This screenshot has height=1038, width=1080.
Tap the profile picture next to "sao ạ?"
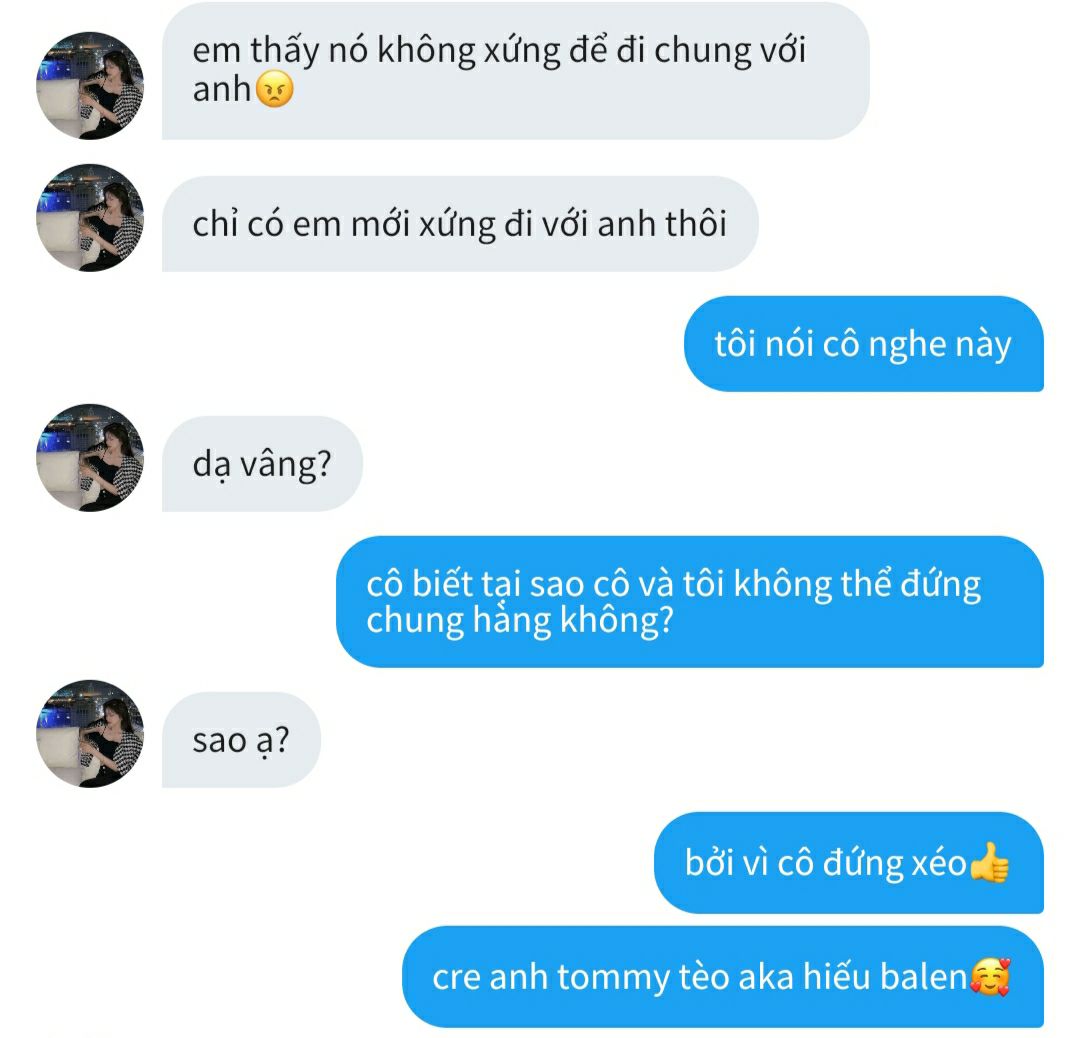point(90,734)
